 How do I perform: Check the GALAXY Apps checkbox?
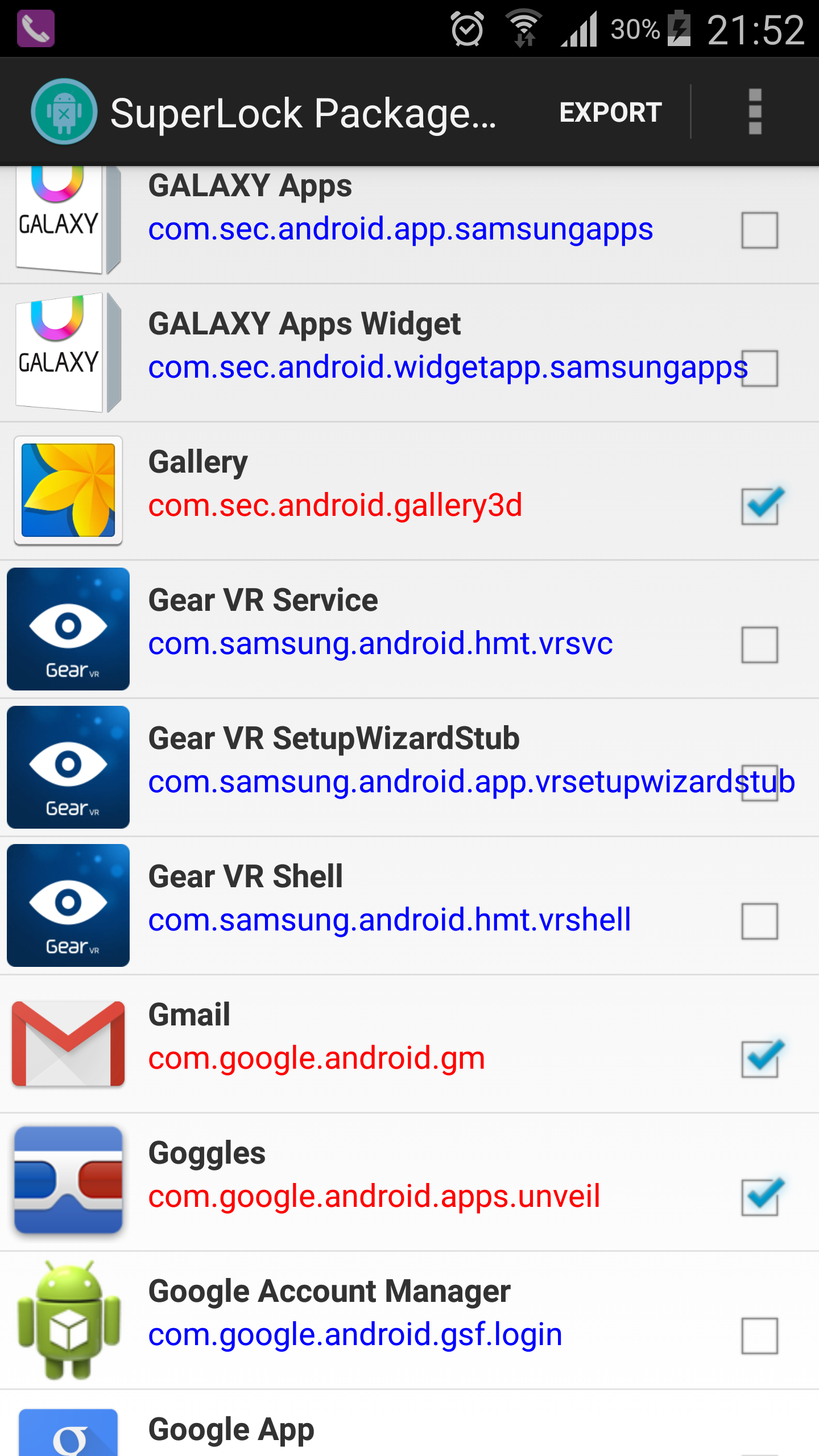pos(761,230)
